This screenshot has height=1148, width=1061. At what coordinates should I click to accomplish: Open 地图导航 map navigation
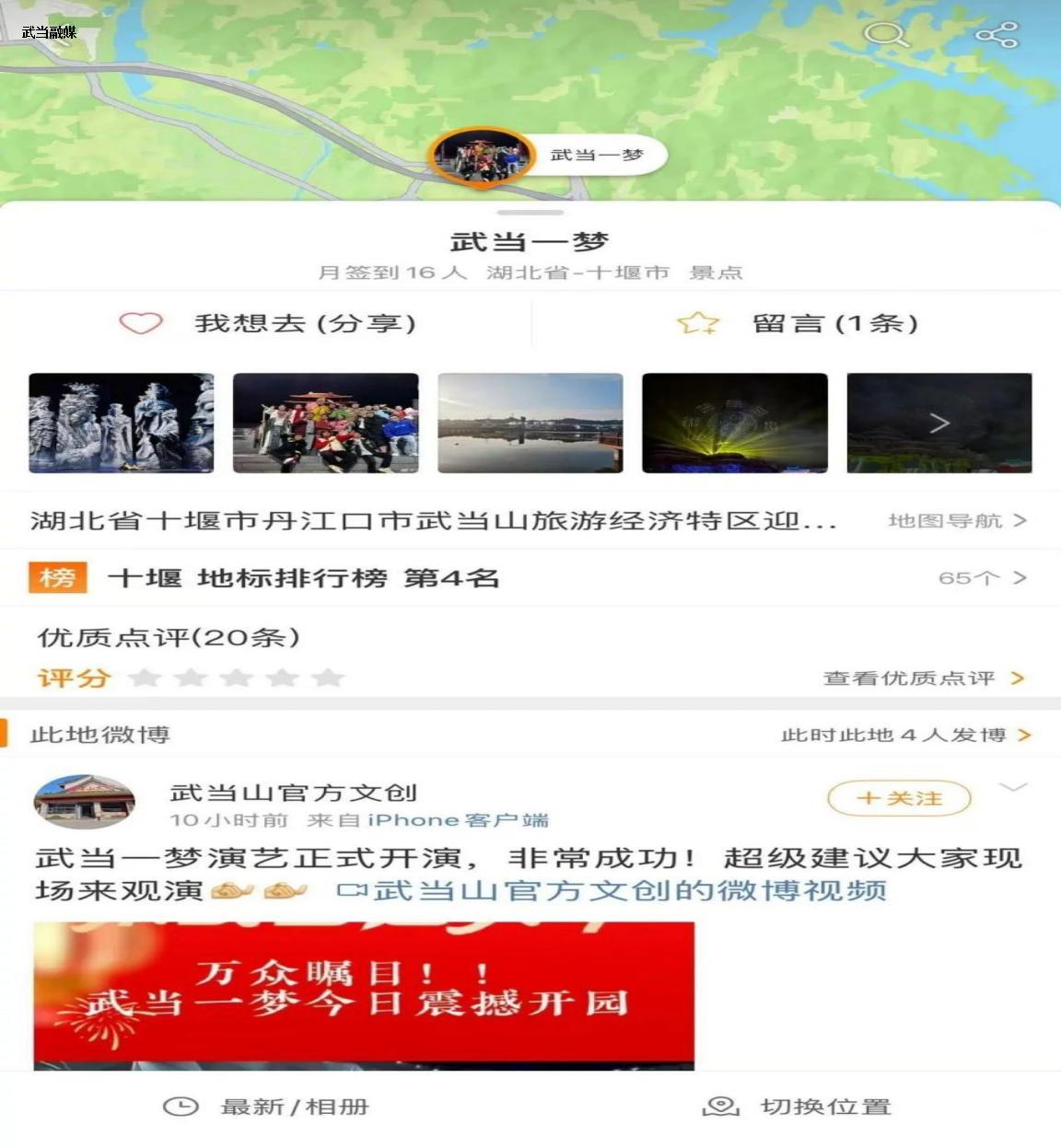(956, 521)
